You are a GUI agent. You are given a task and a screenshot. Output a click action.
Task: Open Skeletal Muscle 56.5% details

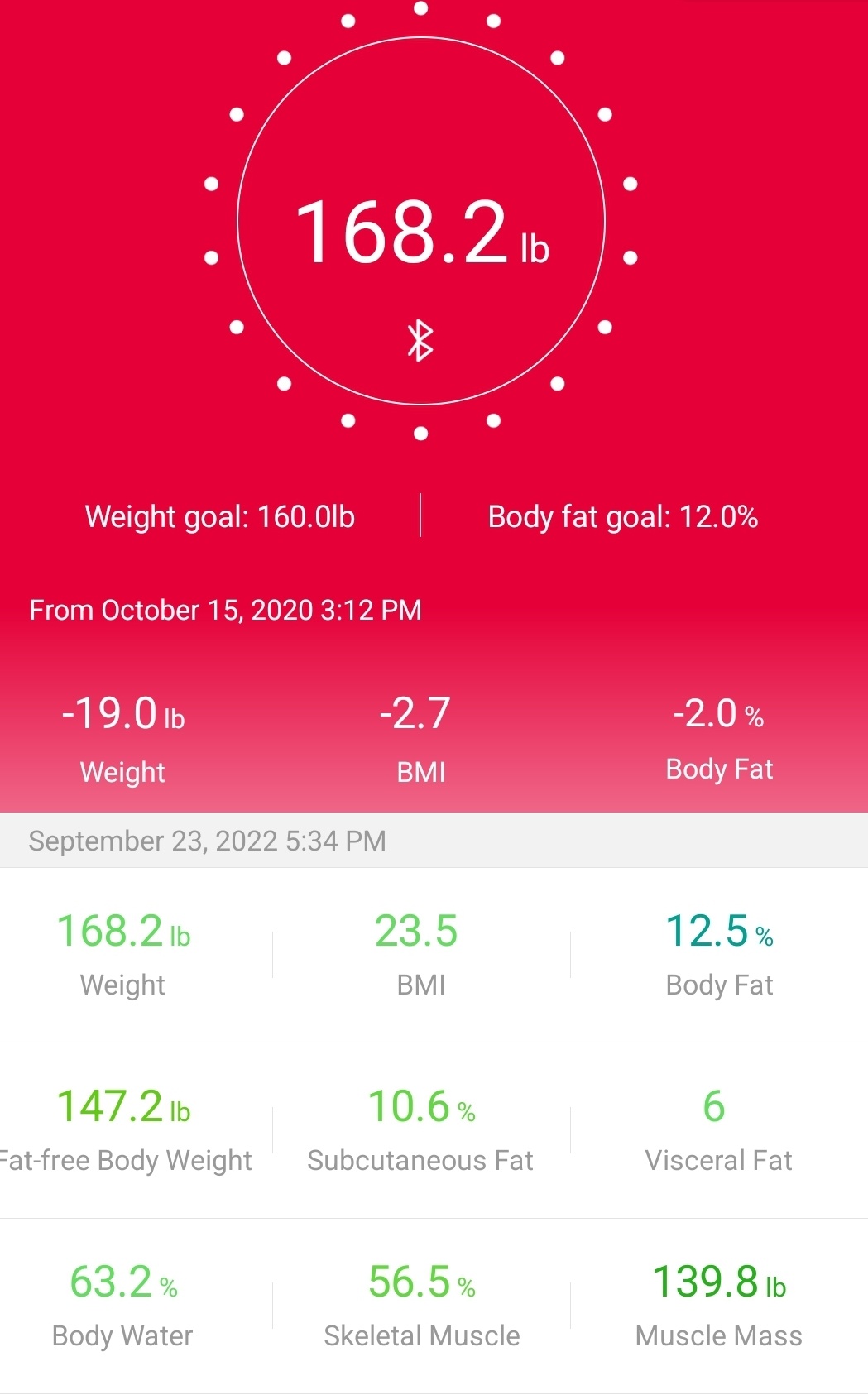pyautogui.click(x=421, y=1306)
